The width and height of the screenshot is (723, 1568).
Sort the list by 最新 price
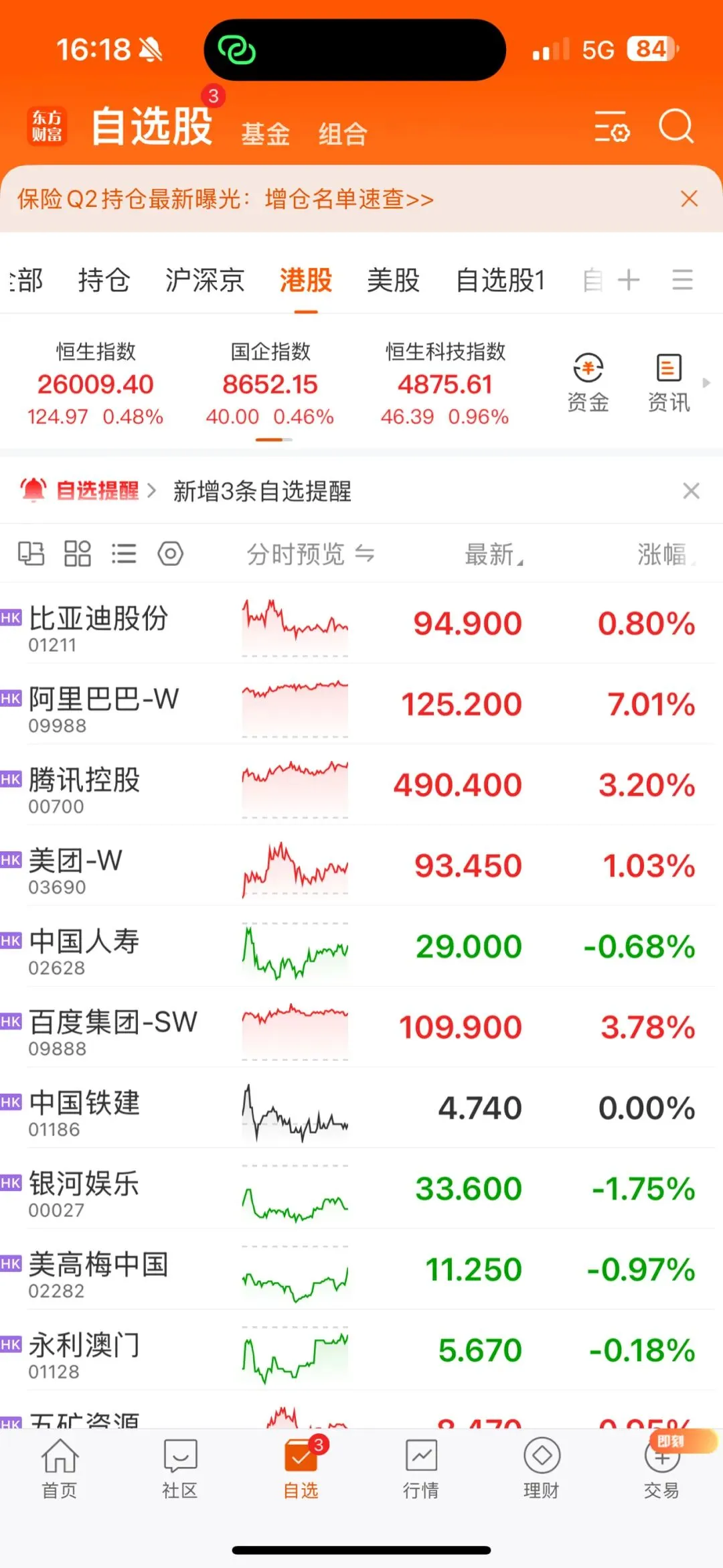point(494,554)
